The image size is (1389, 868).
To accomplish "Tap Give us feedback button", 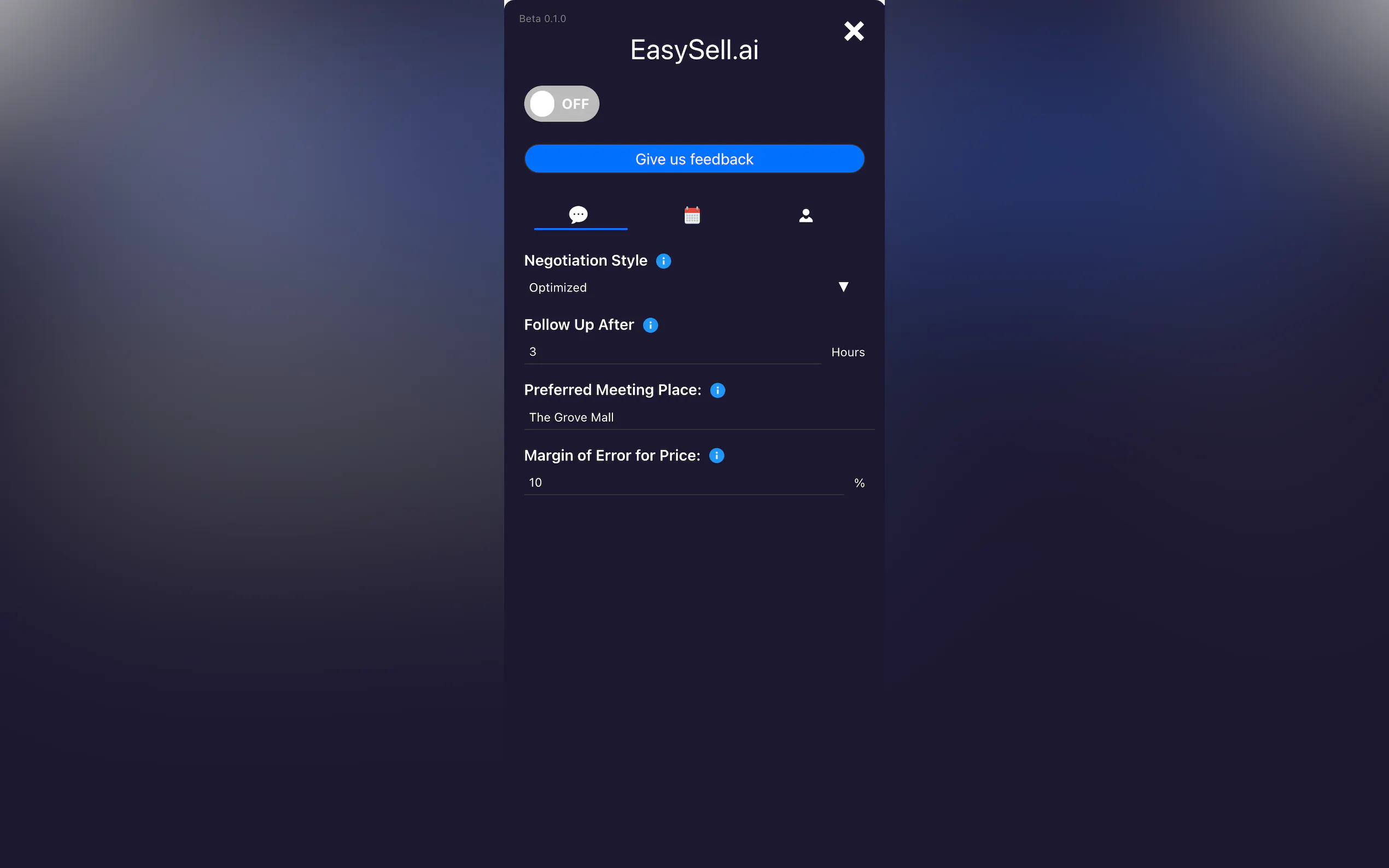I will coord(693,159).
